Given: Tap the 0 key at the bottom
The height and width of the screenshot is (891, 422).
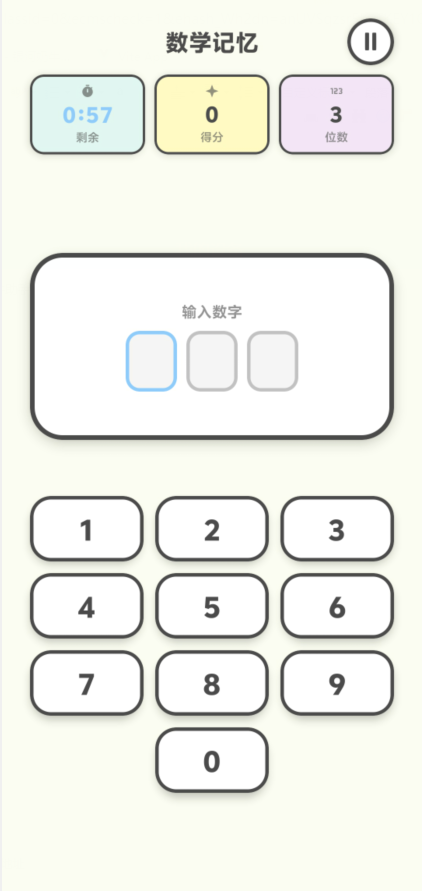Looking at the screenshot, I should [212, 760].
